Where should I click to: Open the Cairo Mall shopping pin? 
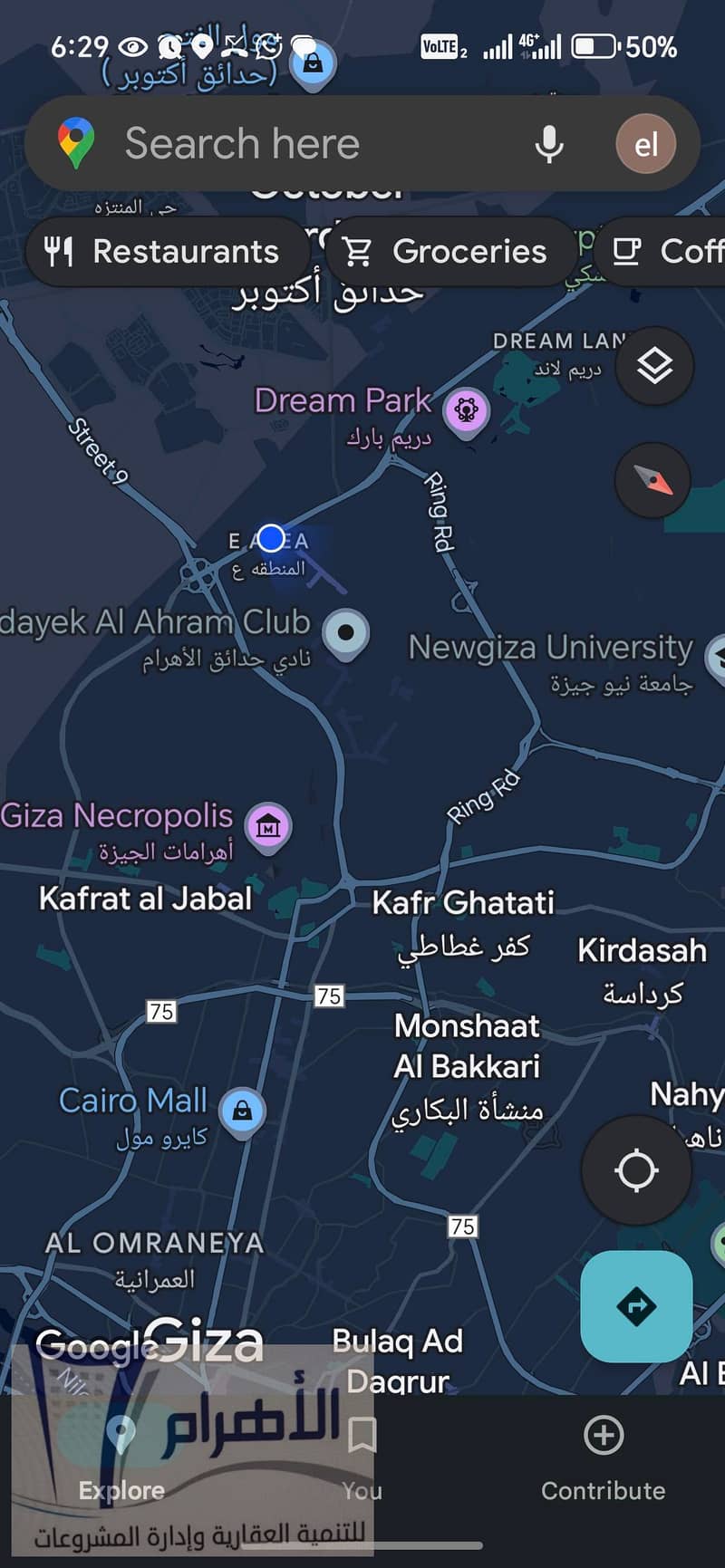[242, 1111]
